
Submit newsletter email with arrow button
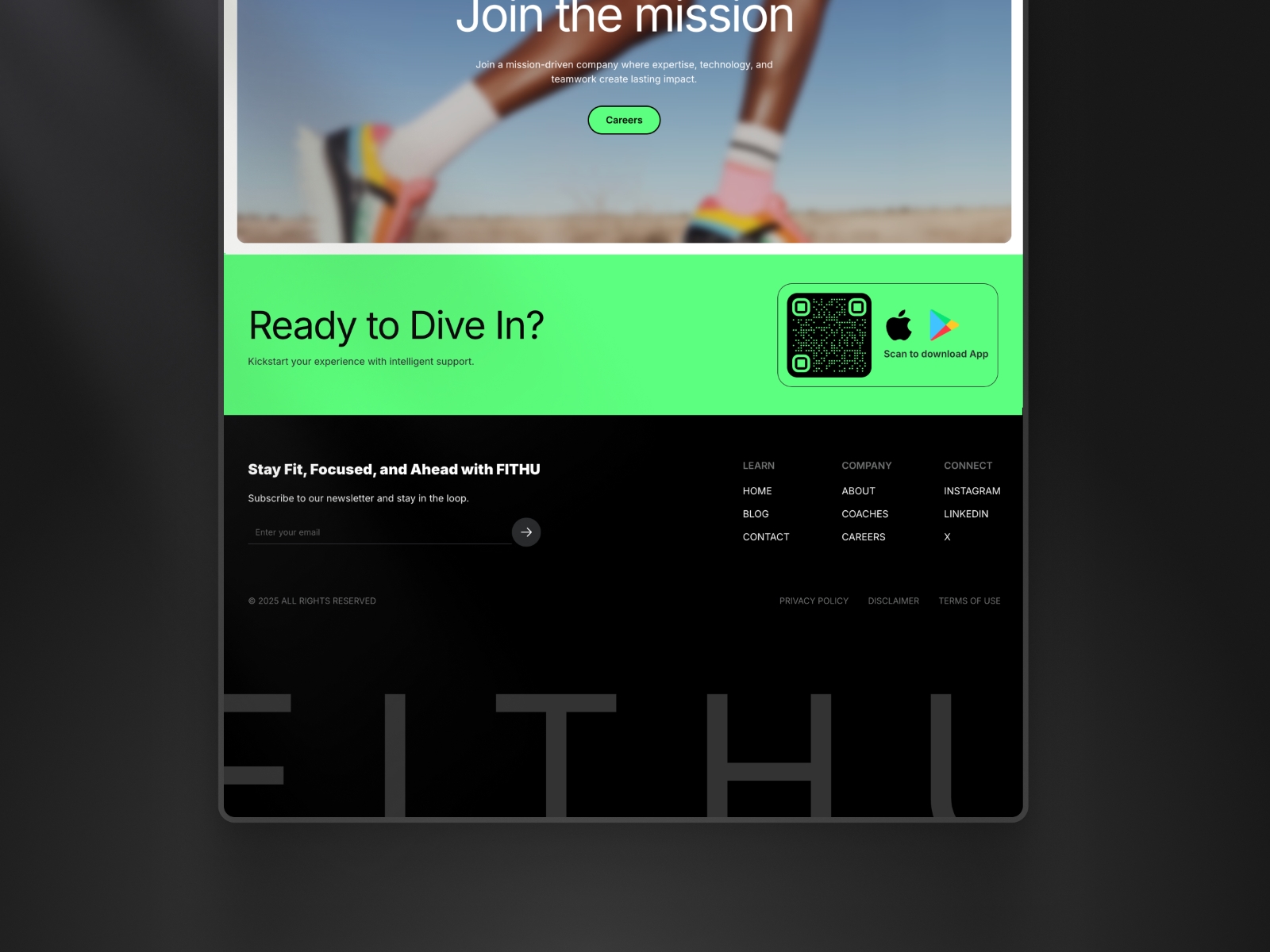click(526, 532)
